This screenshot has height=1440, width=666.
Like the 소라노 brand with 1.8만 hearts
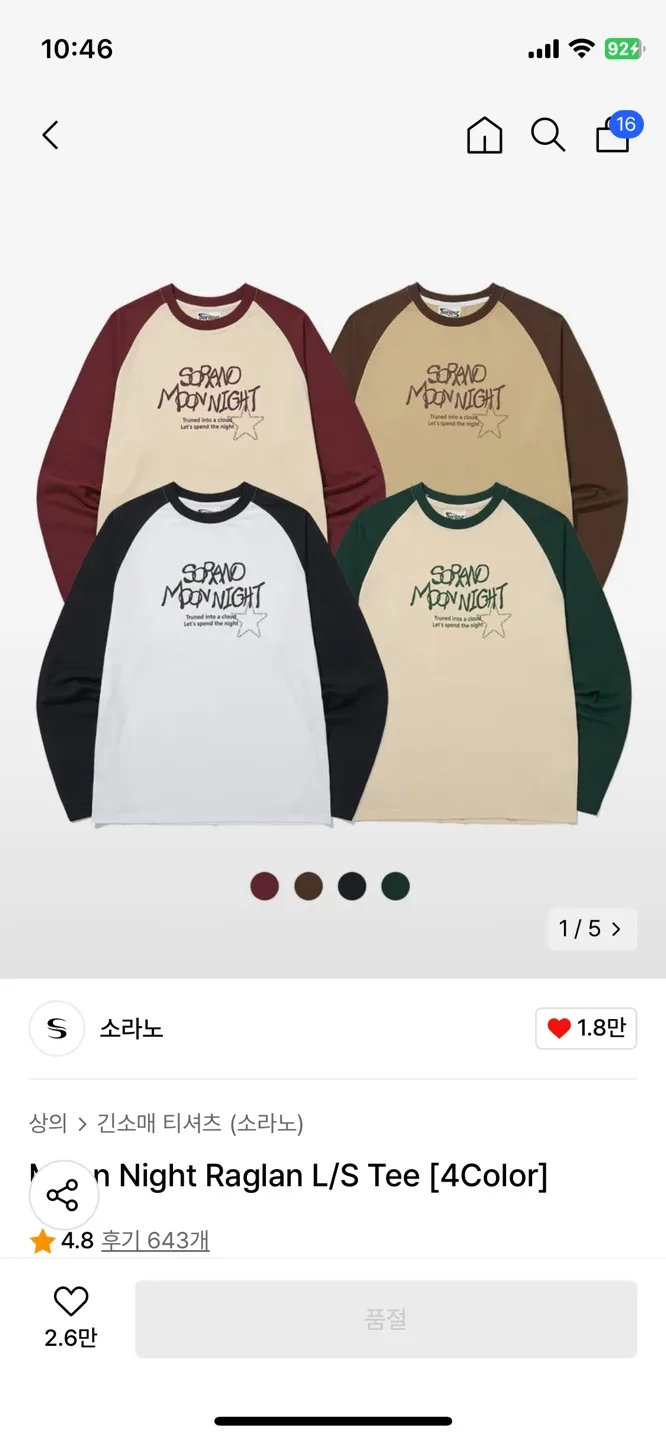click(586, 1028)
